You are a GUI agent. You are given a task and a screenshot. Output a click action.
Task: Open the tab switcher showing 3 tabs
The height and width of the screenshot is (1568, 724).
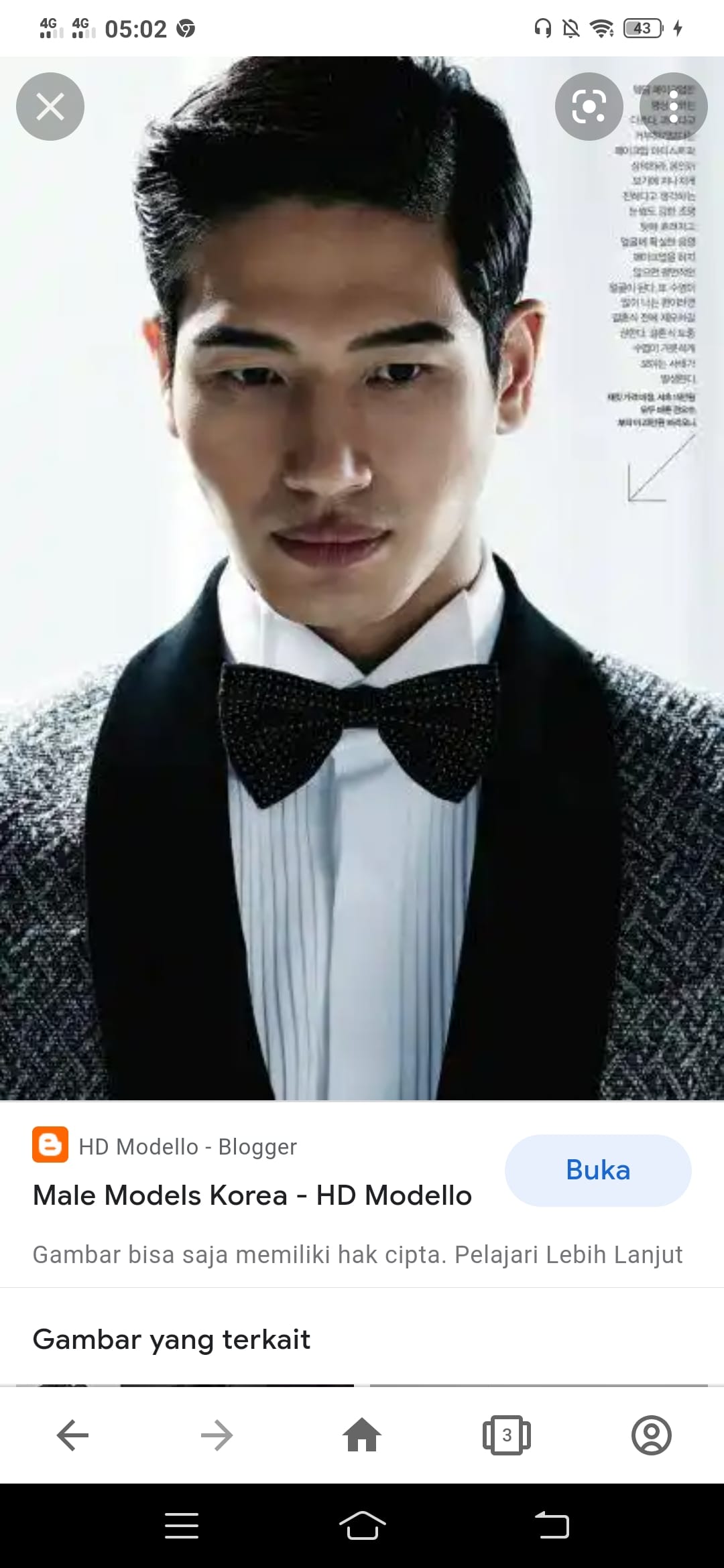507,1435
